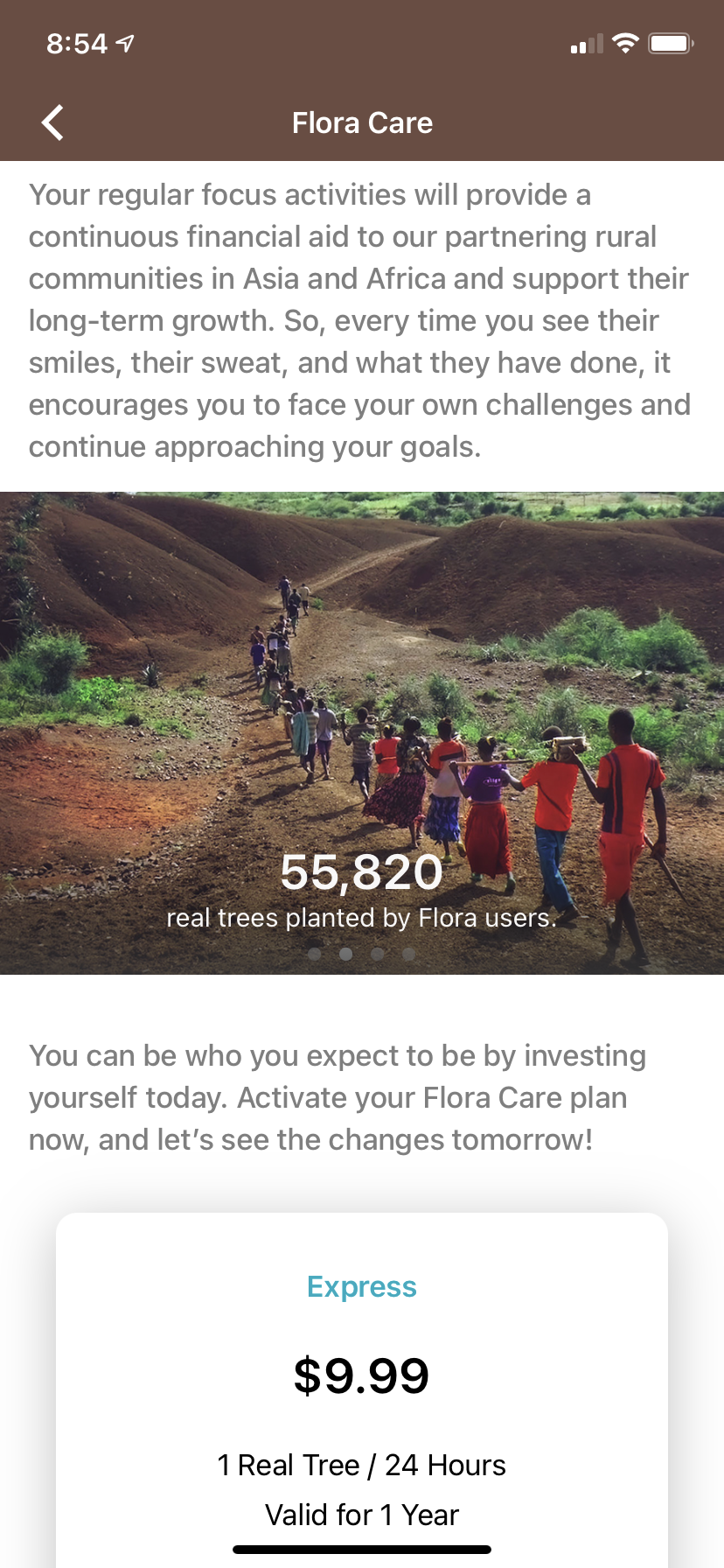The image size is (724, 1568).
Task: Jump to the last slide using the fourth dot
Action: (408, 954)
